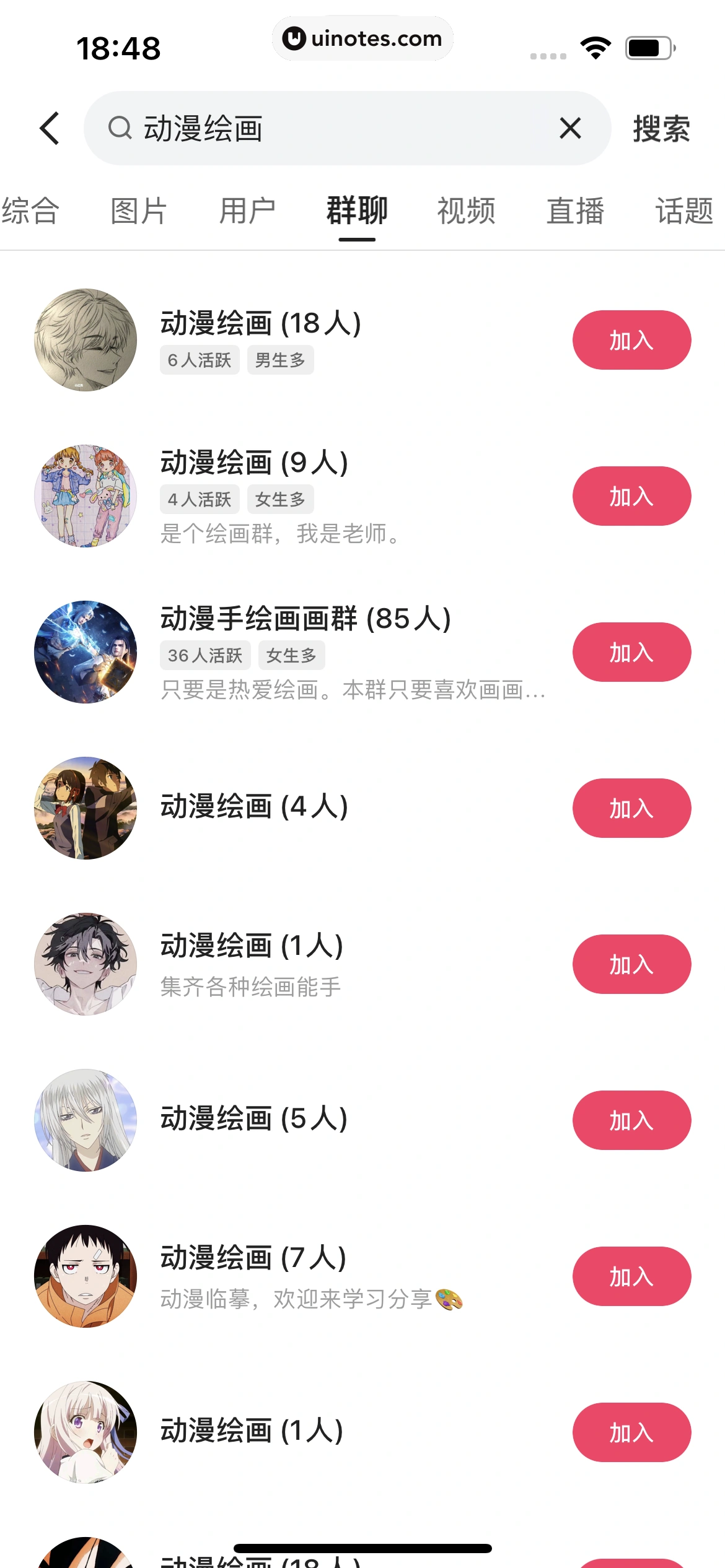Viewport: 725px width, 1568px height.
Task: Show the 视频 tab results
Action: pyautogui.click(x=466, y=211)
